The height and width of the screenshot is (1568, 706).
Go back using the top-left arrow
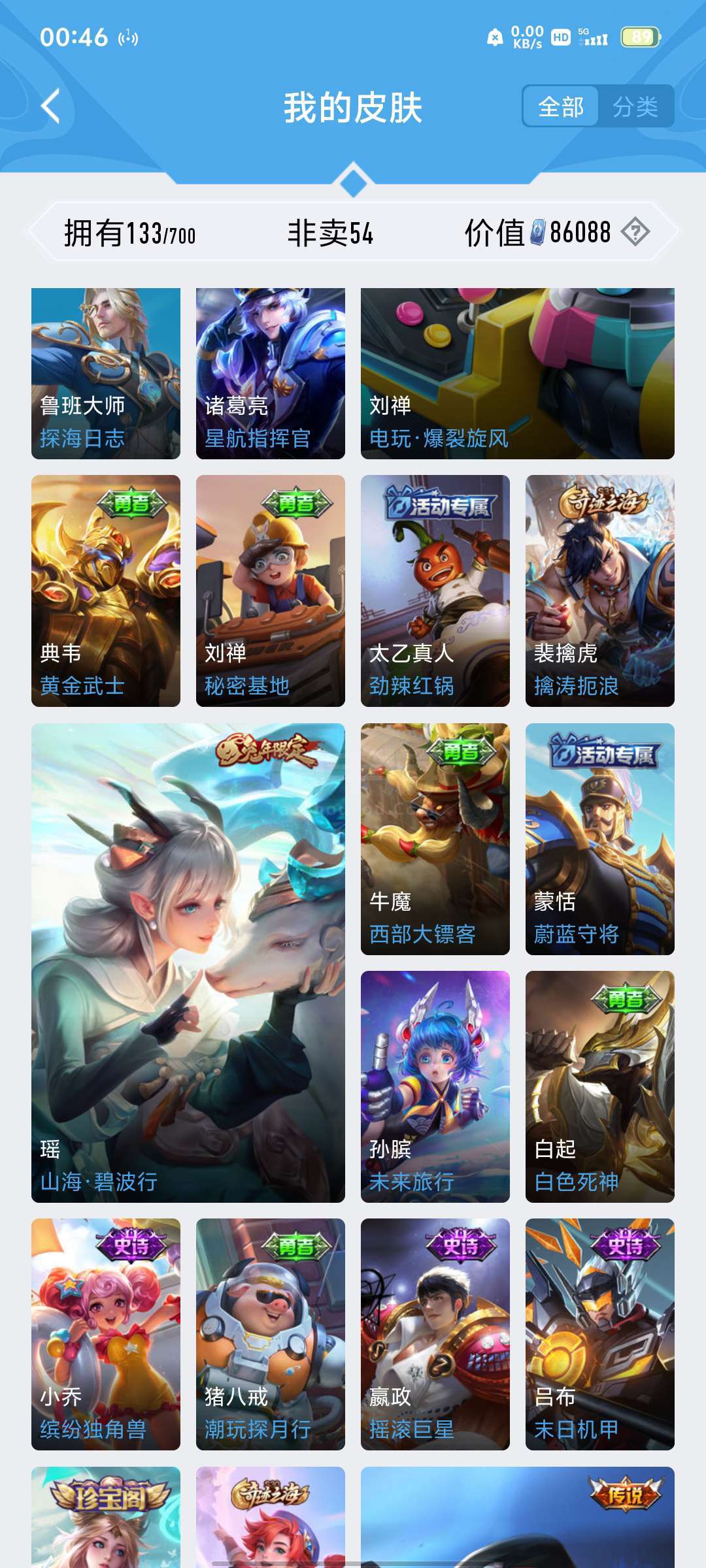(x=51, y=106)
